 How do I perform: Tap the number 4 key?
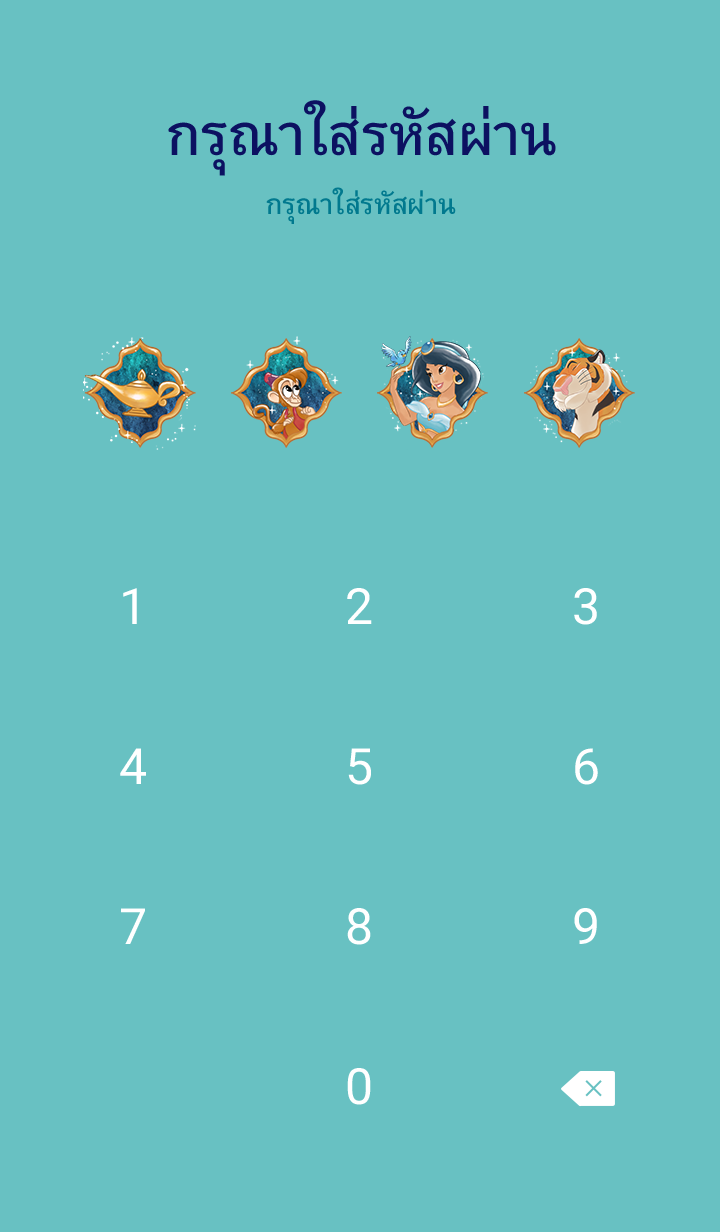coord(132,767)
